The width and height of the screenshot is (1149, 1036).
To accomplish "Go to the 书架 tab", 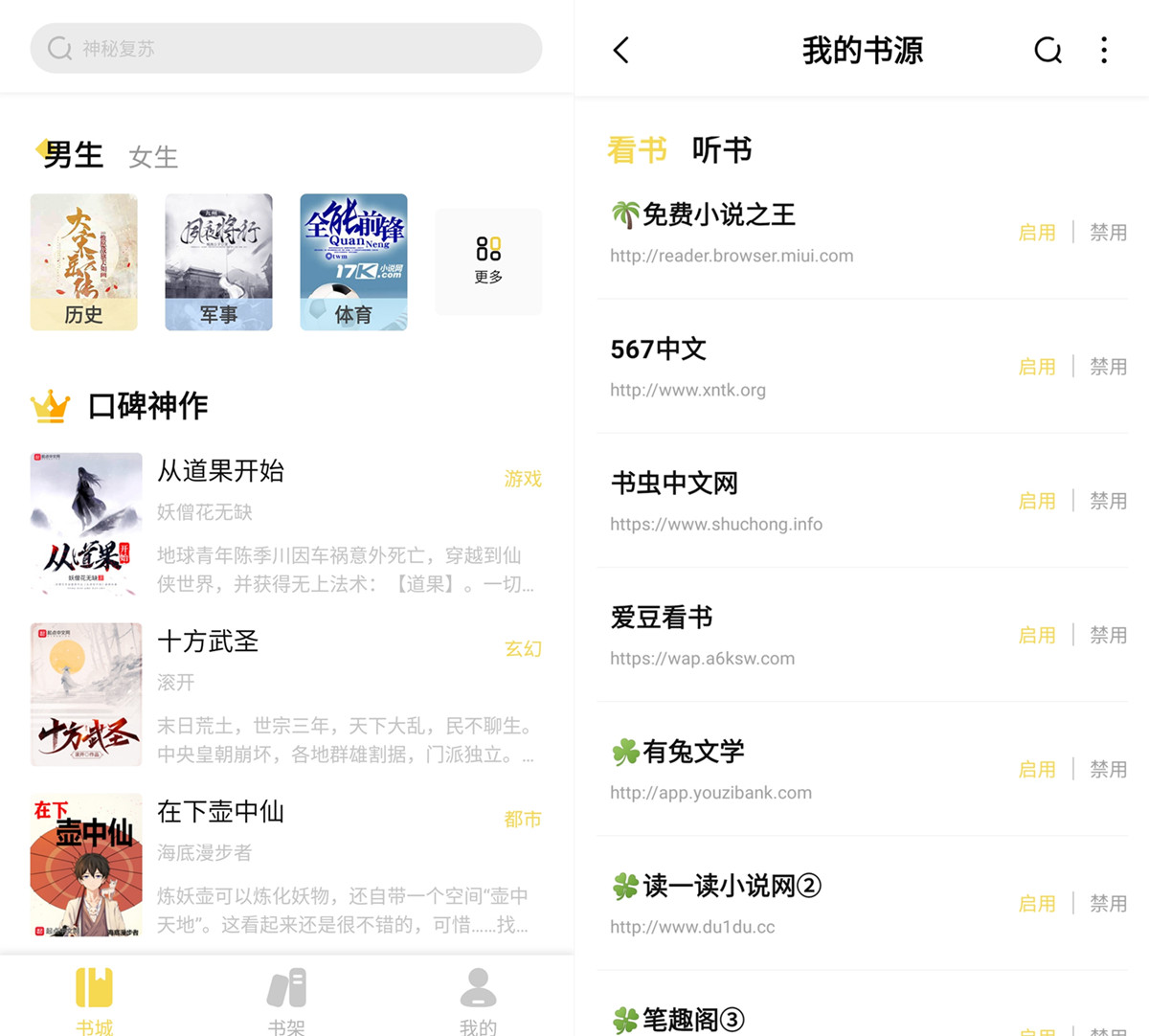I will tap(286, 1000).
